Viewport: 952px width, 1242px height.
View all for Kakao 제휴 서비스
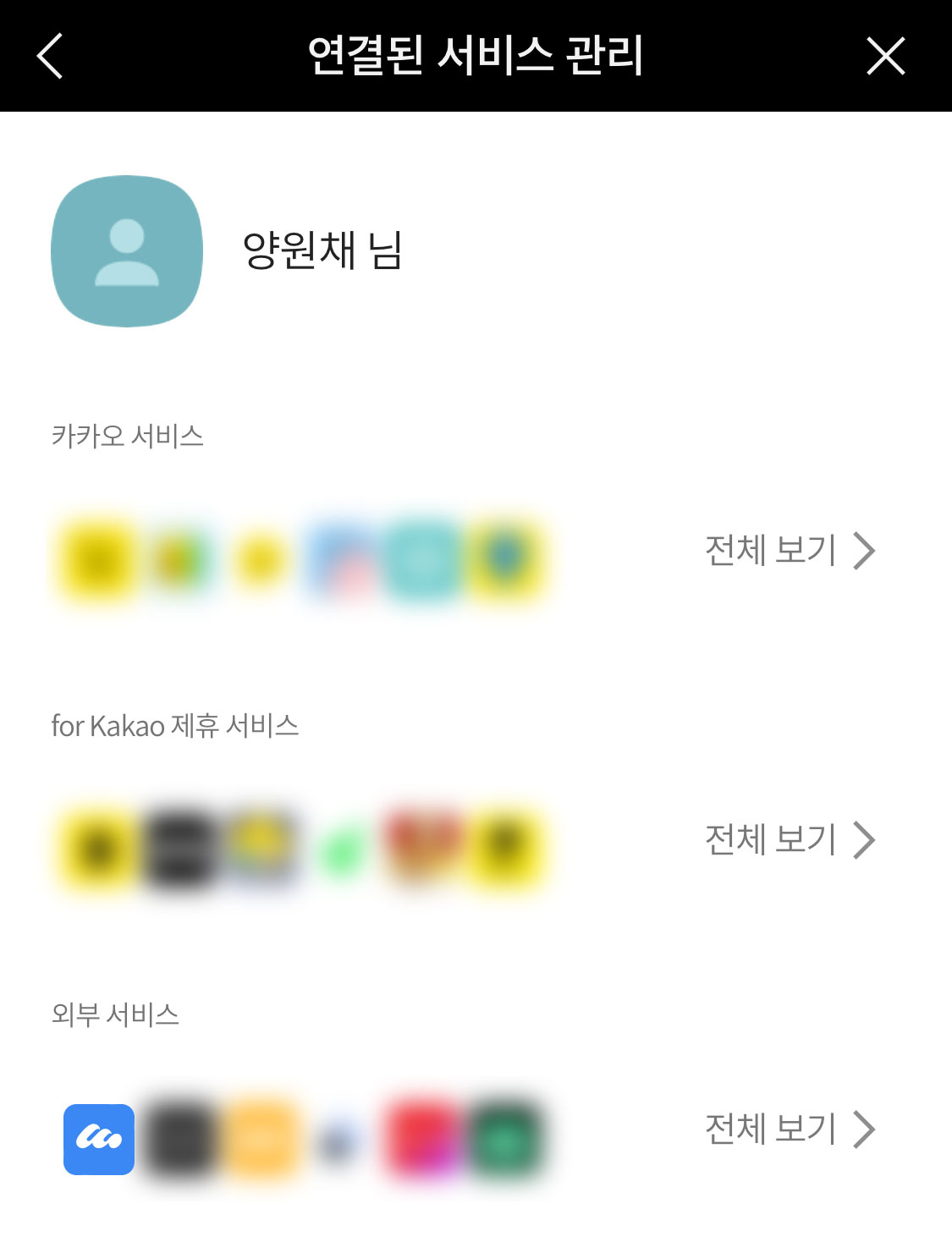(x=789, y=840)
